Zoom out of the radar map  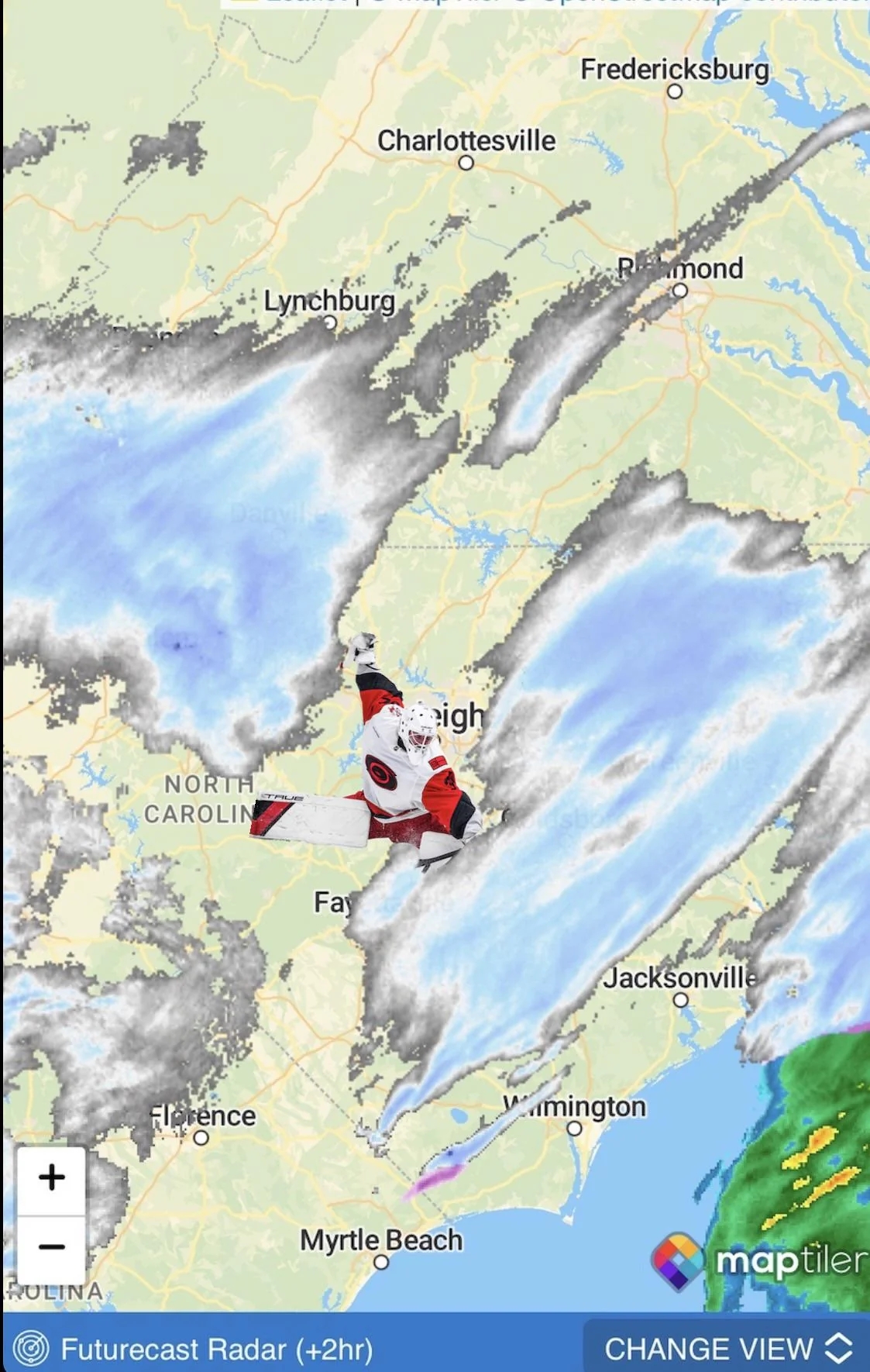coord(51,1247)
